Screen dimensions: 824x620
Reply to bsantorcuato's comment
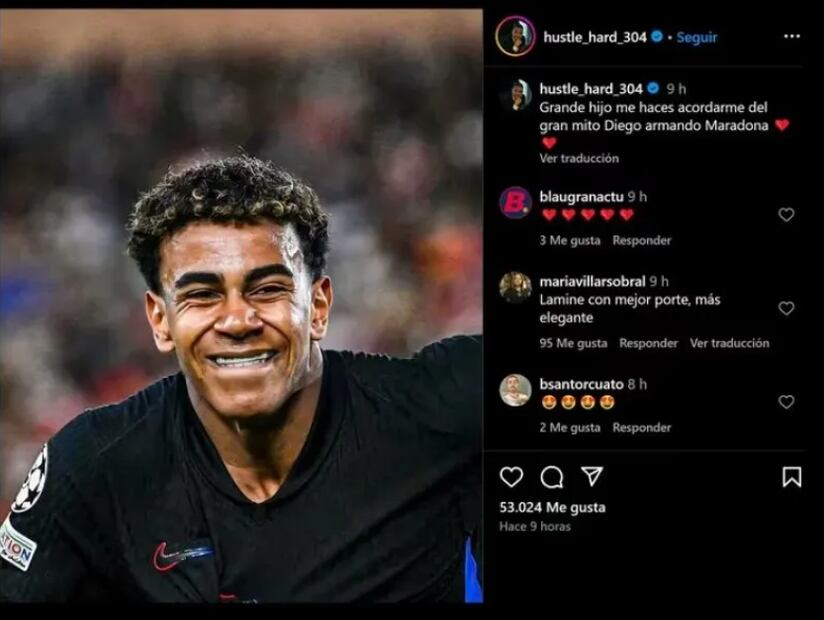click(642, 427)
